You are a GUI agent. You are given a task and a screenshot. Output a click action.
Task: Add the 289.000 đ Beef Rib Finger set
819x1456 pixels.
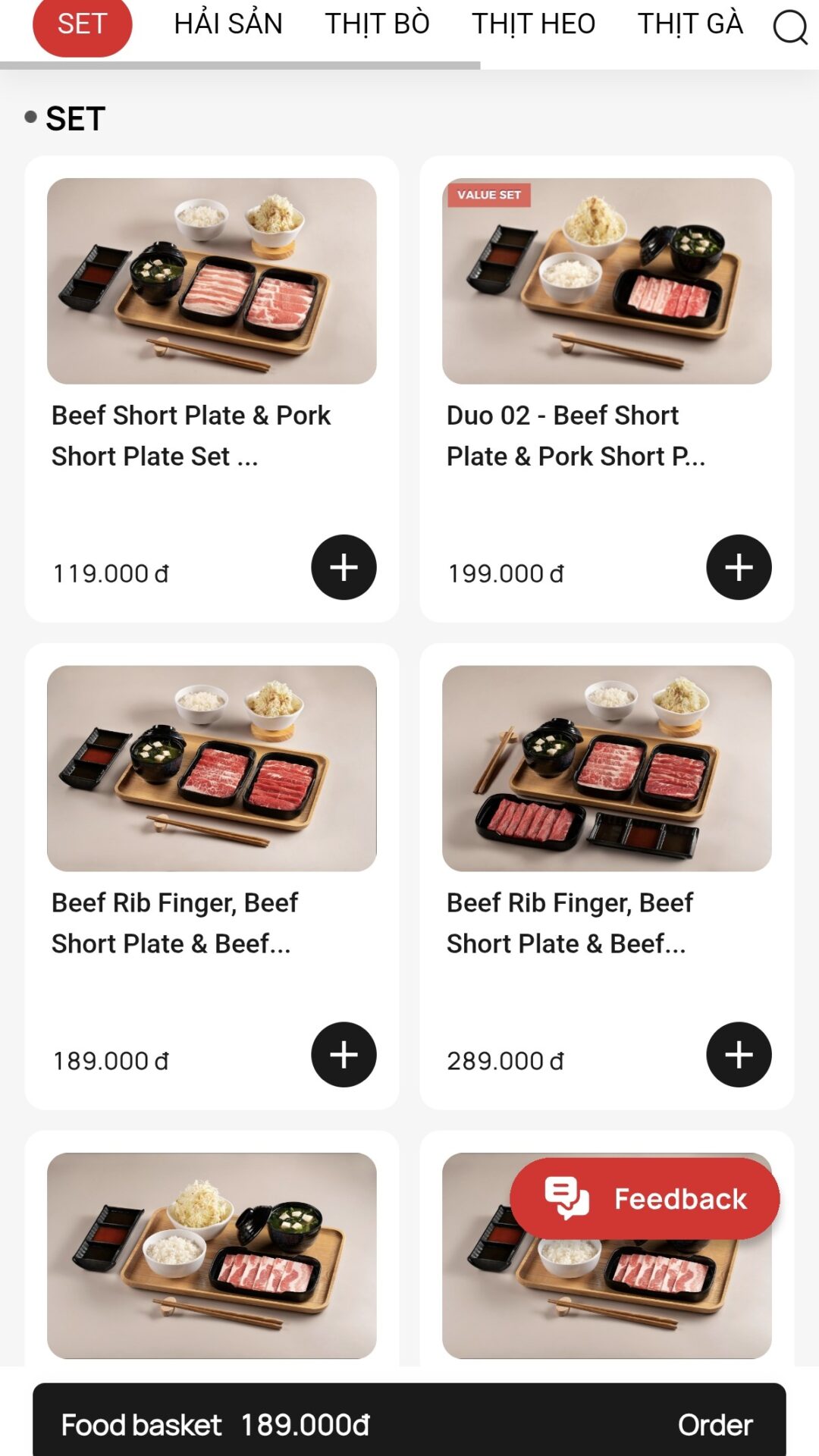point(739,1055)
